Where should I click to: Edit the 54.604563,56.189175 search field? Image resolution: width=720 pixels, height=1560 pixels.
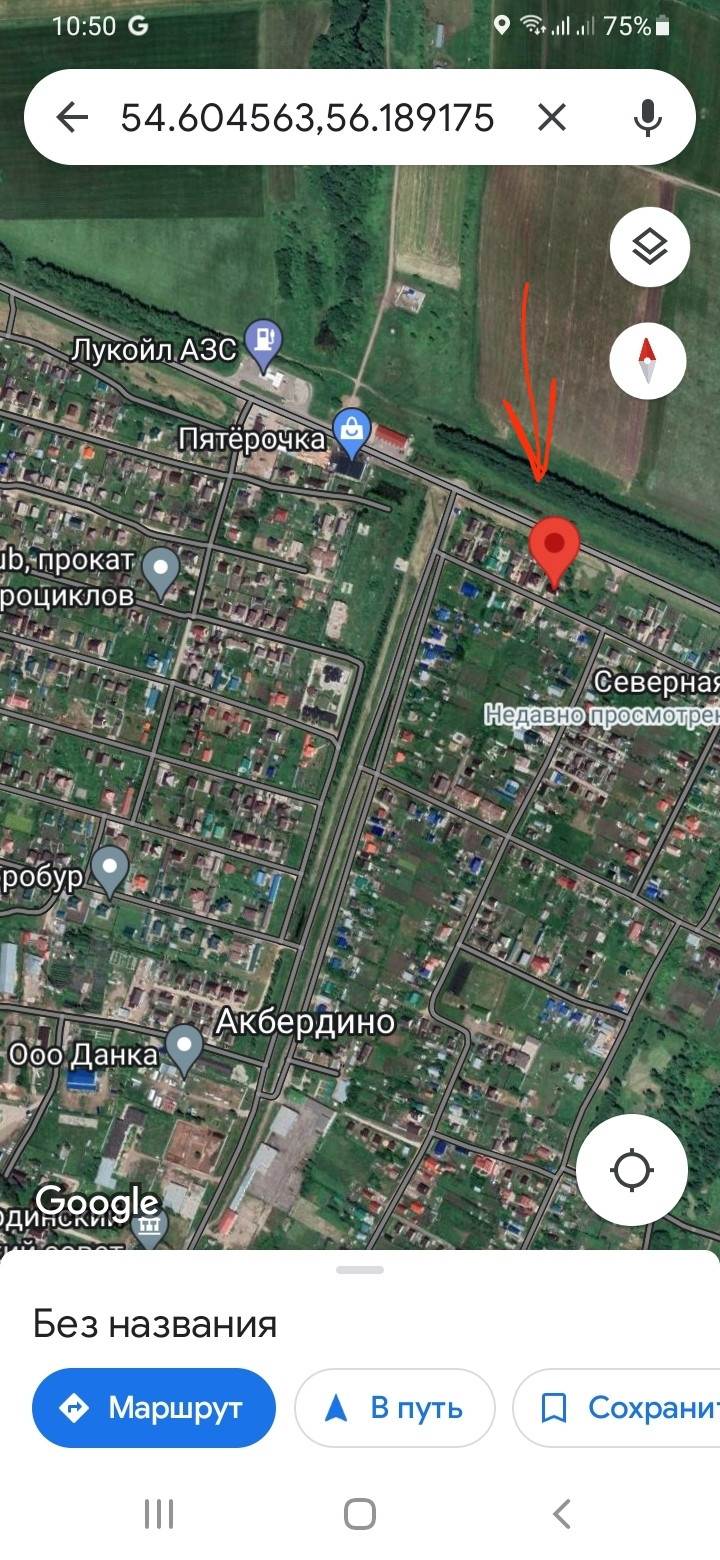click(x=307, y=119)
